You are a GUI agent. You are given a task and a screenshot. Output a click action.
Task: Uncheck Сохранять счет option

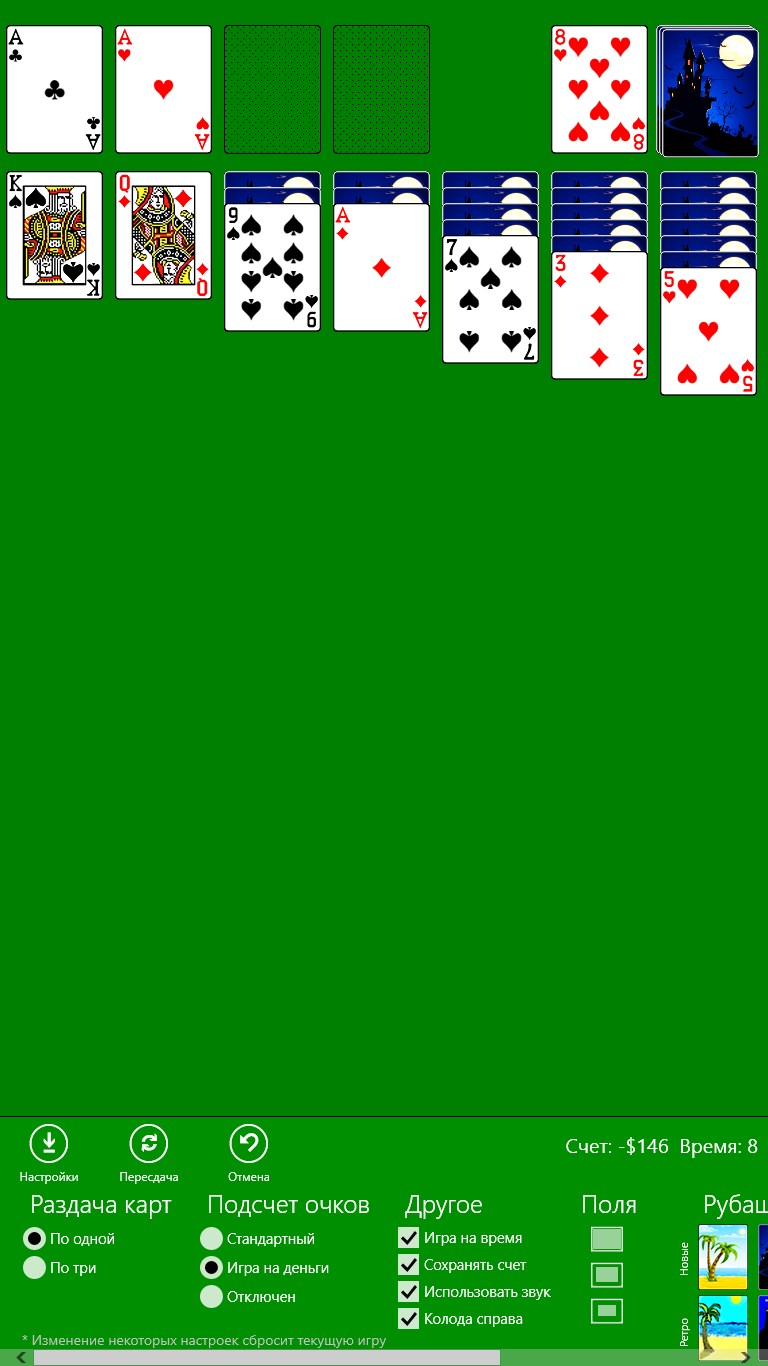(x=408, y=1265)
